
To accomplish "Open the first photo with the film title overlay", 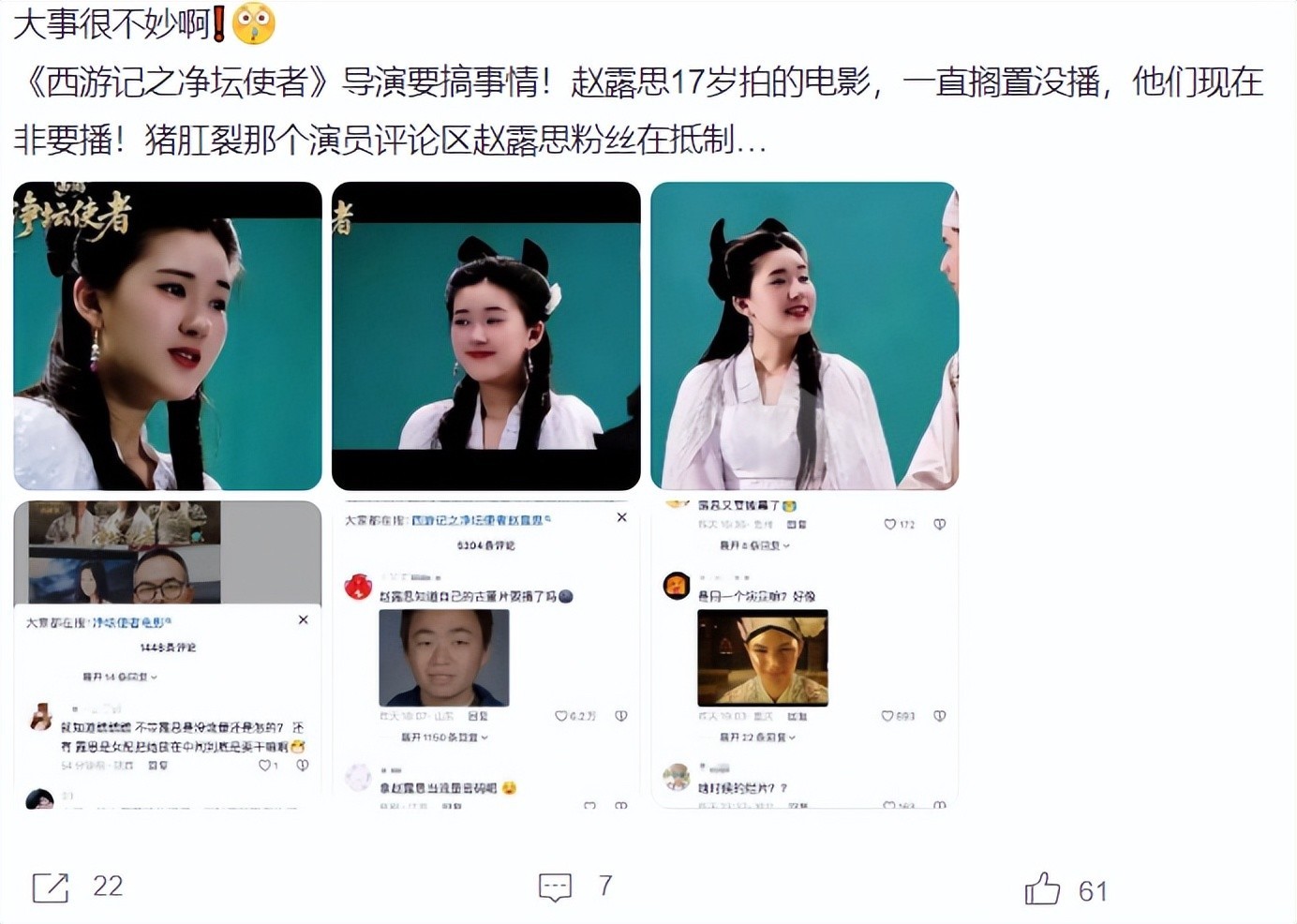I will pos(168,335).
